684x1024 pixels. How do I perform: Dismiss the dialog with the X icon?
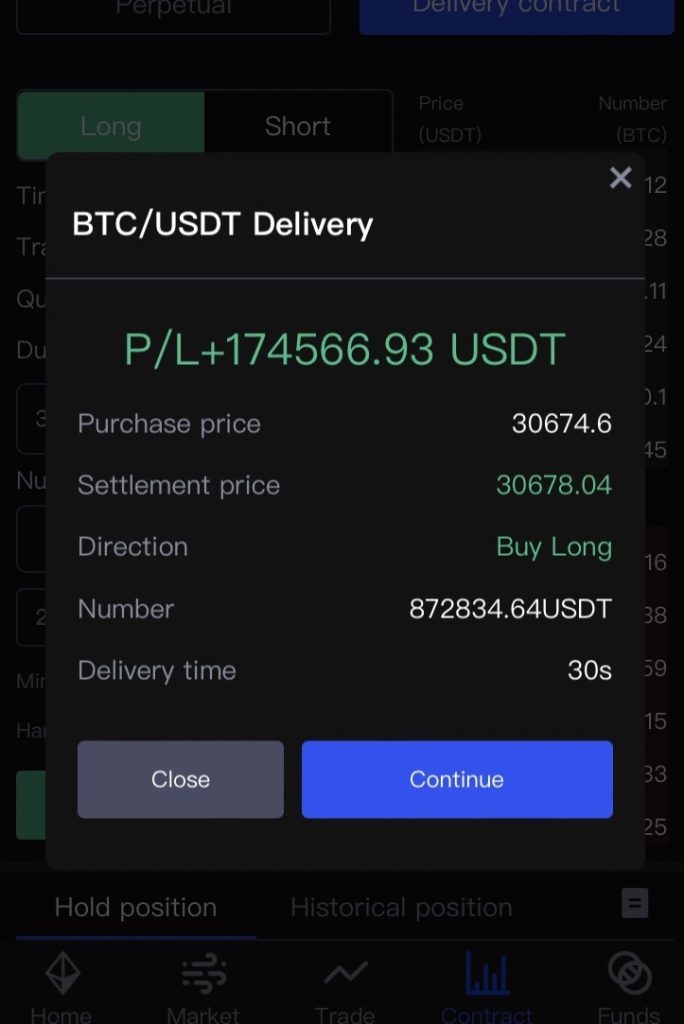point(620,178)
